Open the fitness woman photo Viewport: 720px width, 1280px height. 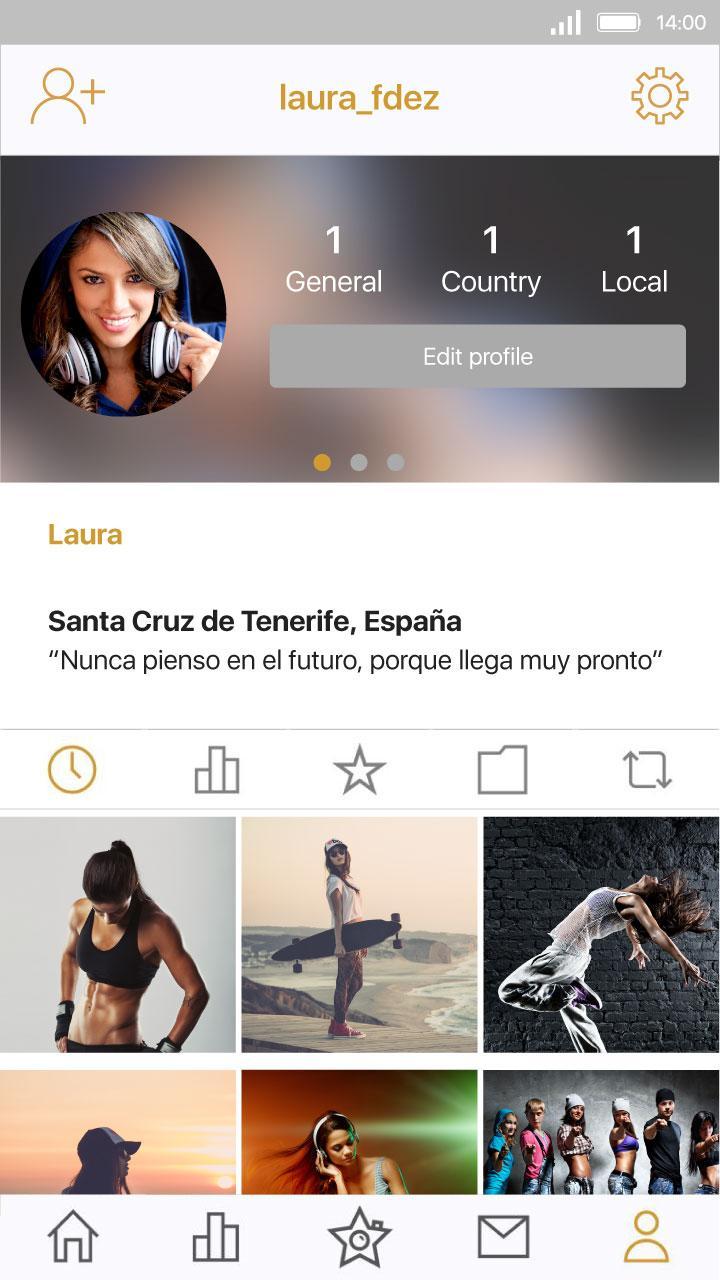pos(118,935)
